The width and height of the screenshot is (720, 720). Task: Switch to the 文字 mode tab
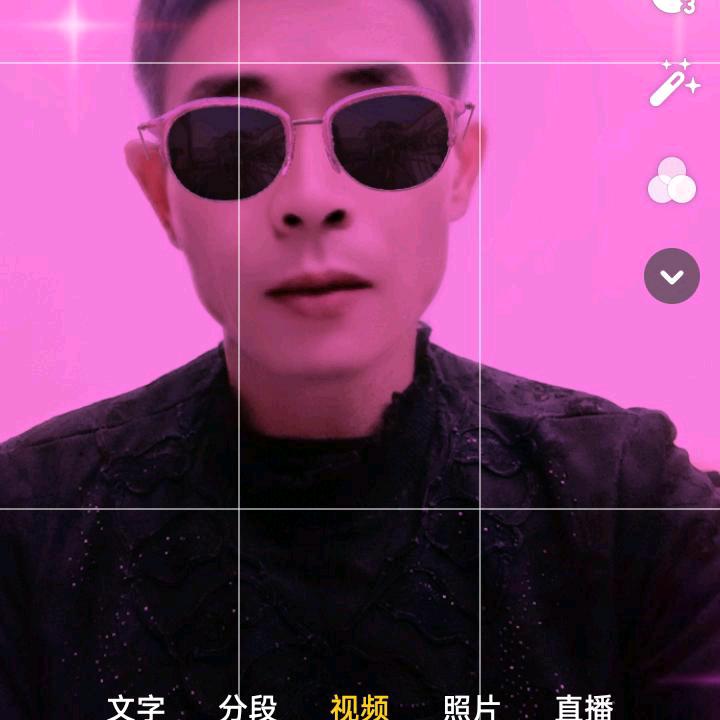coord(136,707)
